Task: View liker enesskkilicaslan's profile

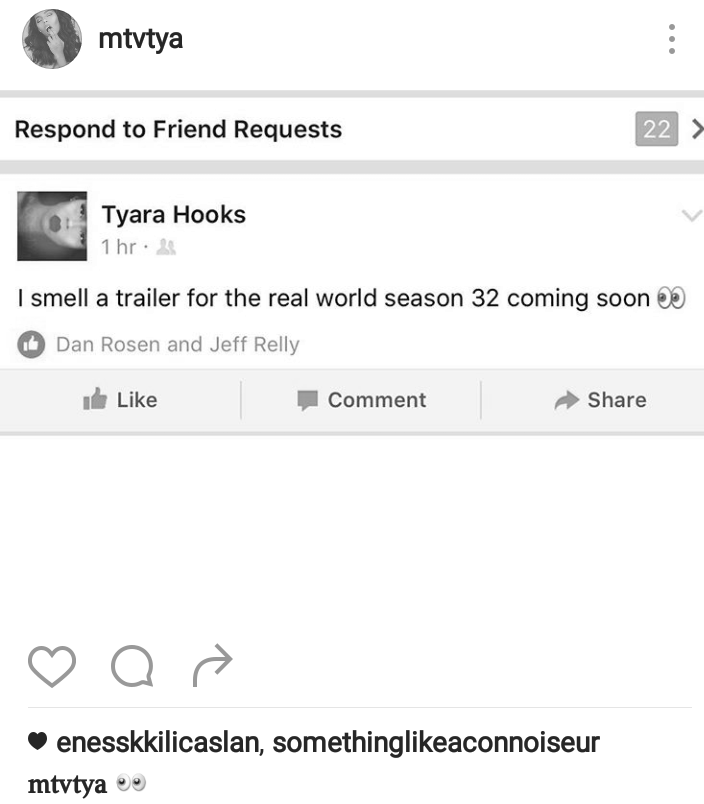Action: pyautogui.click(x=159, y=743)
